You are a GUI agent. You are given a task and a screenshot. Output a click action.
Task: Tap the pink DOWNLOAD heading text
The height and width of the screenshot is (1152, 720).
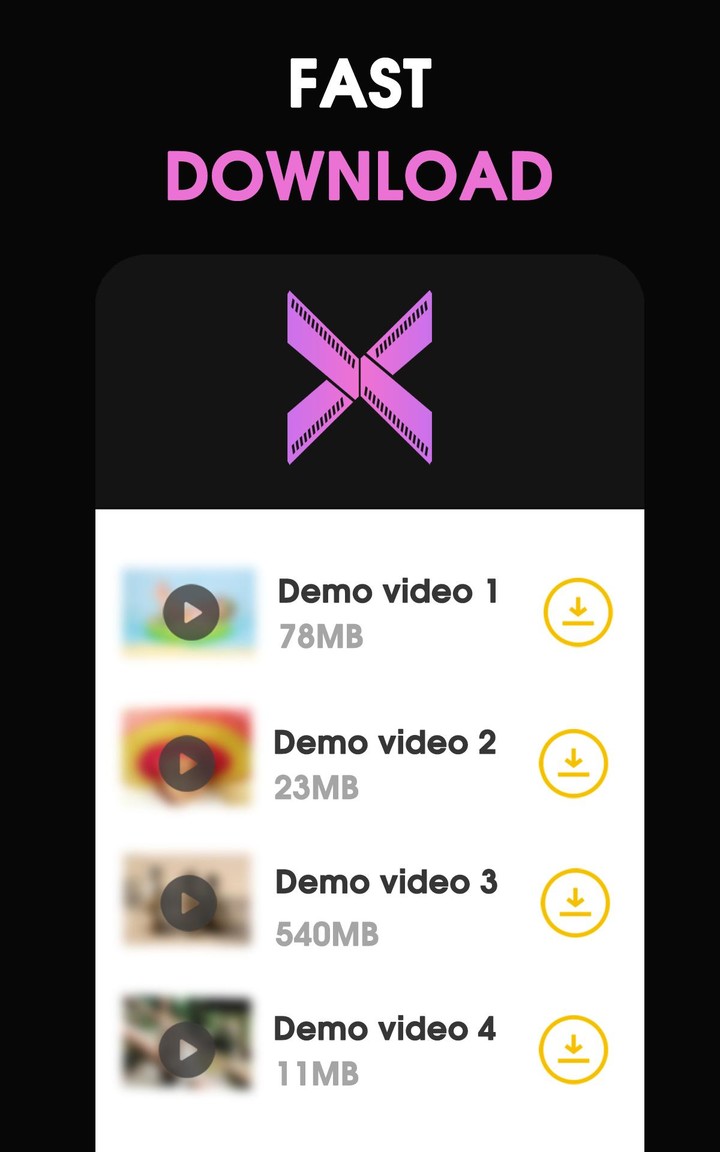pos(360,174)
